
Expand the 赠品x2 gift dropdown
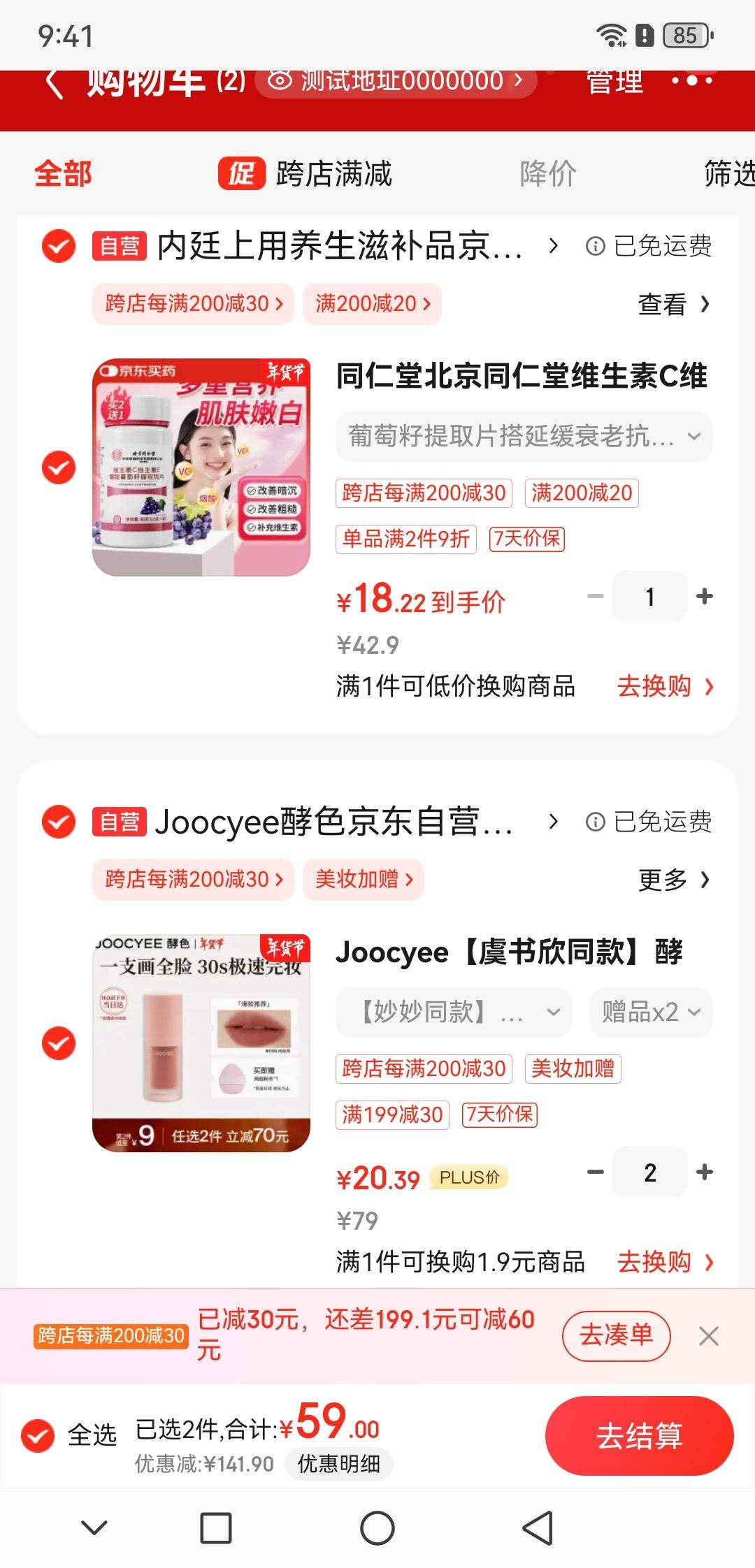pos(649,1012)
